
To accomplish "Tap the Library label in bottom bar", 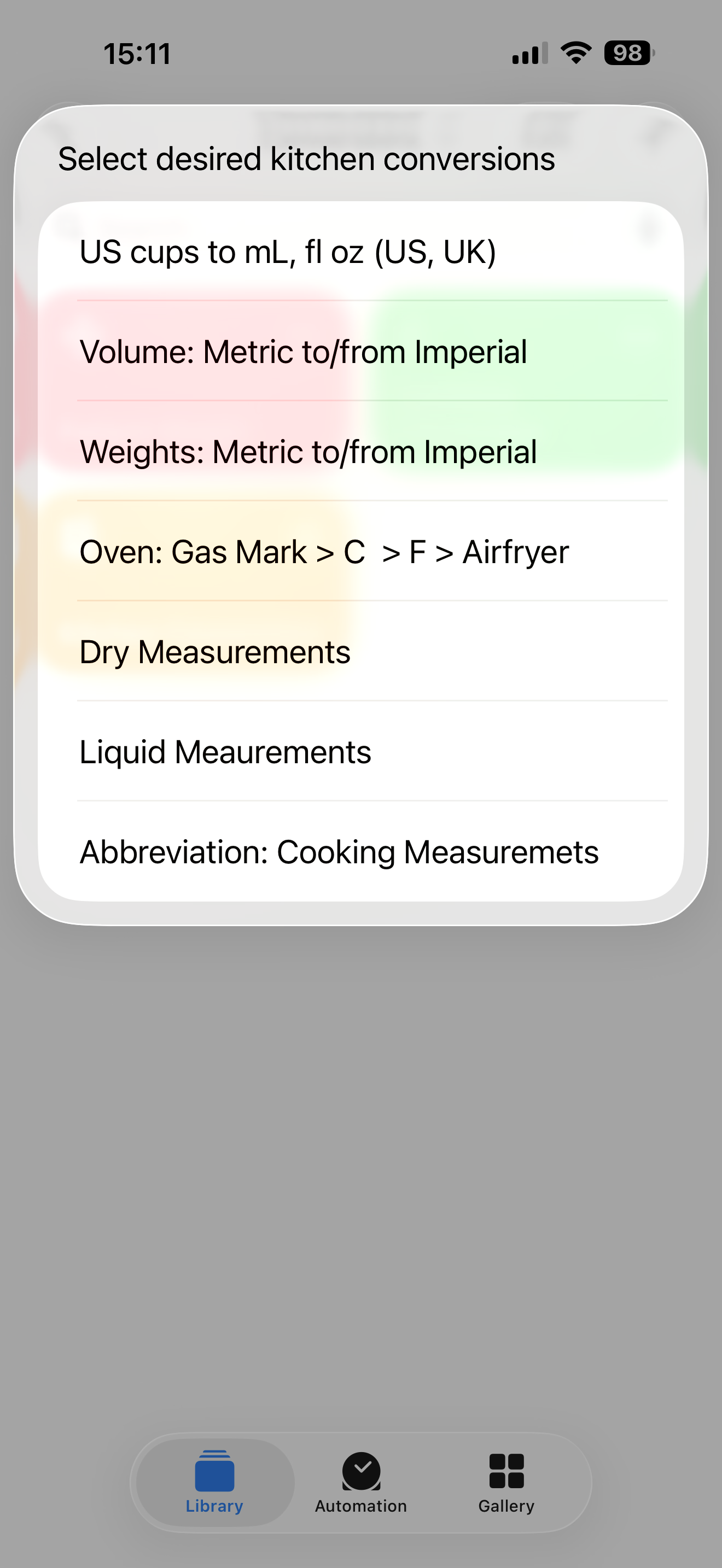I will pos(214,1506).
